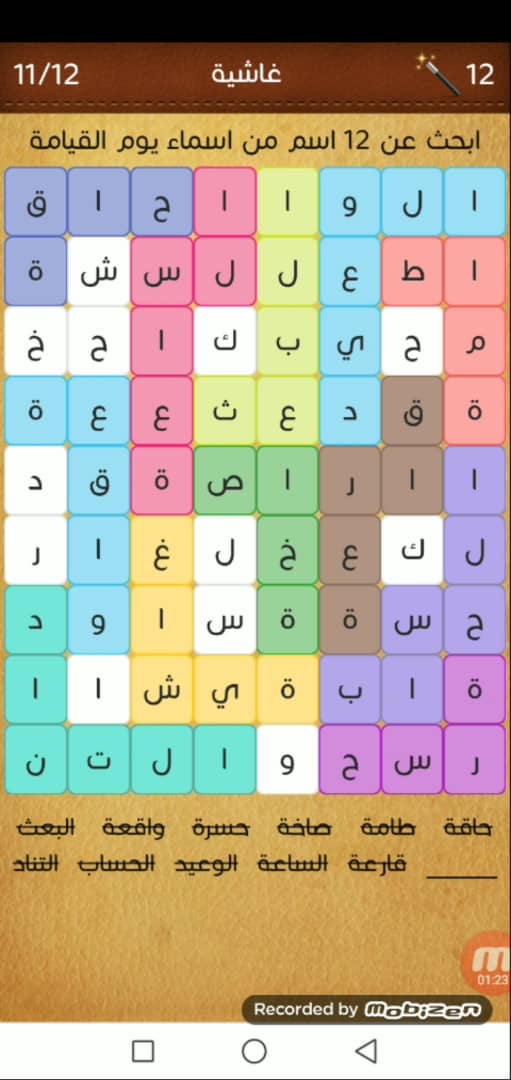
Task: Open the Mobizen recording bubble
Action: [490, 961]
